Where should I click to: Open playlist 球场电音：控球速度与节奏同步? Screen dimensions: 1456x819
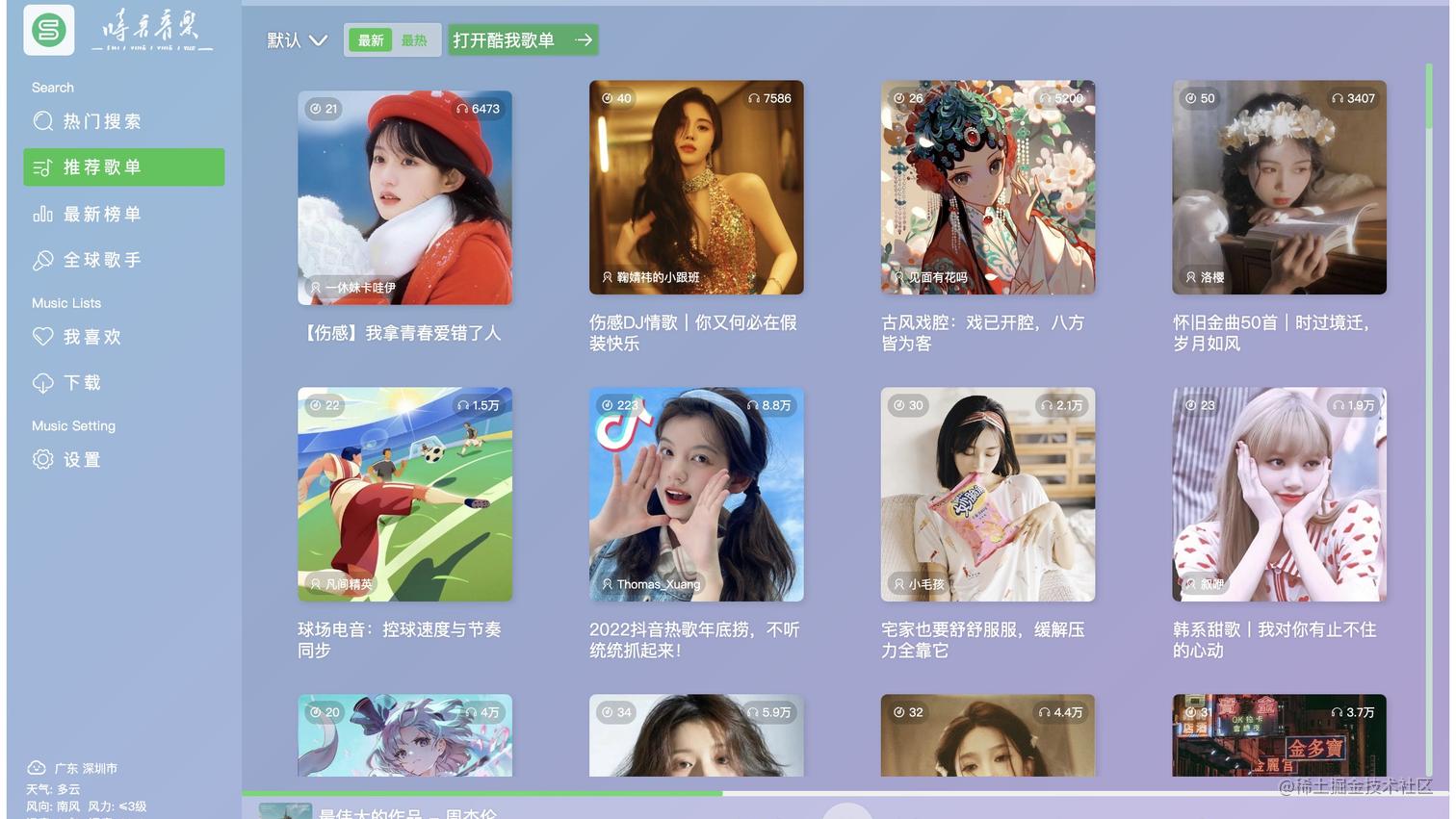click(404, 495)
